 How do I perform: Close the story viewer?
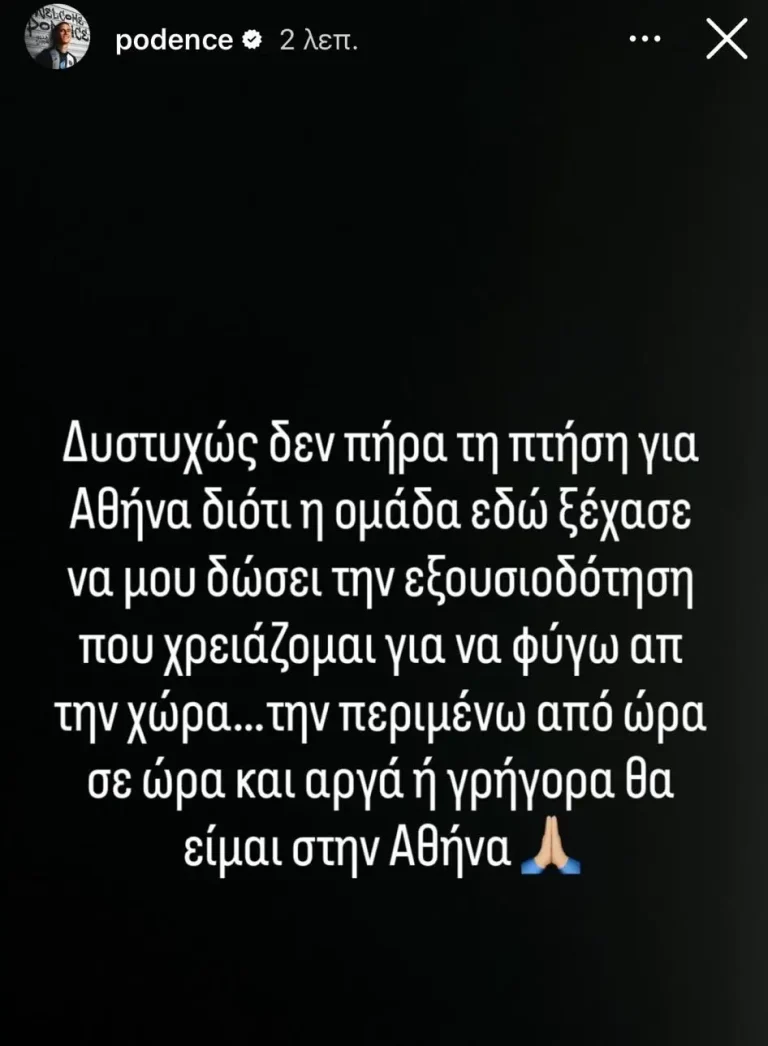727,40
